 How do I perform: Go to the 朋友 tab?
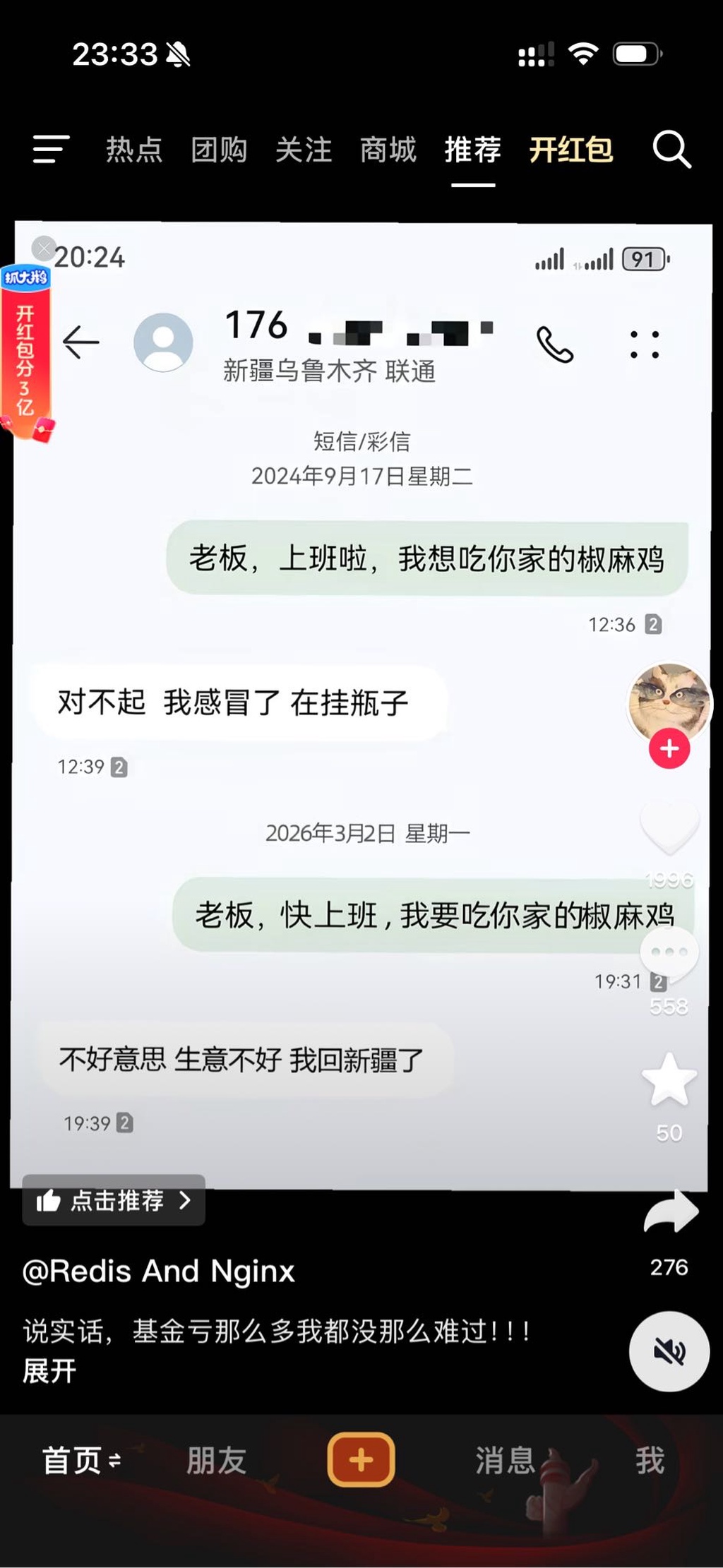click(216, 1460)
